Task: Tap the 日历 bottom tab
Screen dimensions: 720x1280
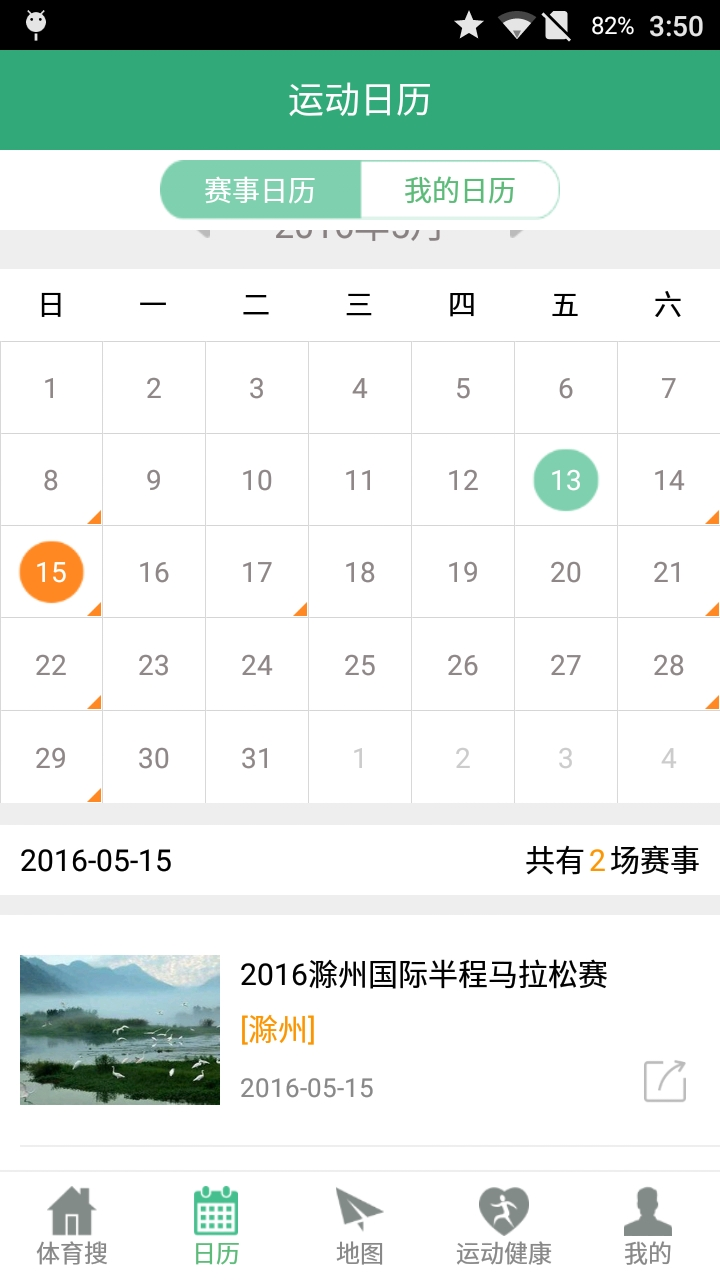Action: click(x=216, y=1226)
